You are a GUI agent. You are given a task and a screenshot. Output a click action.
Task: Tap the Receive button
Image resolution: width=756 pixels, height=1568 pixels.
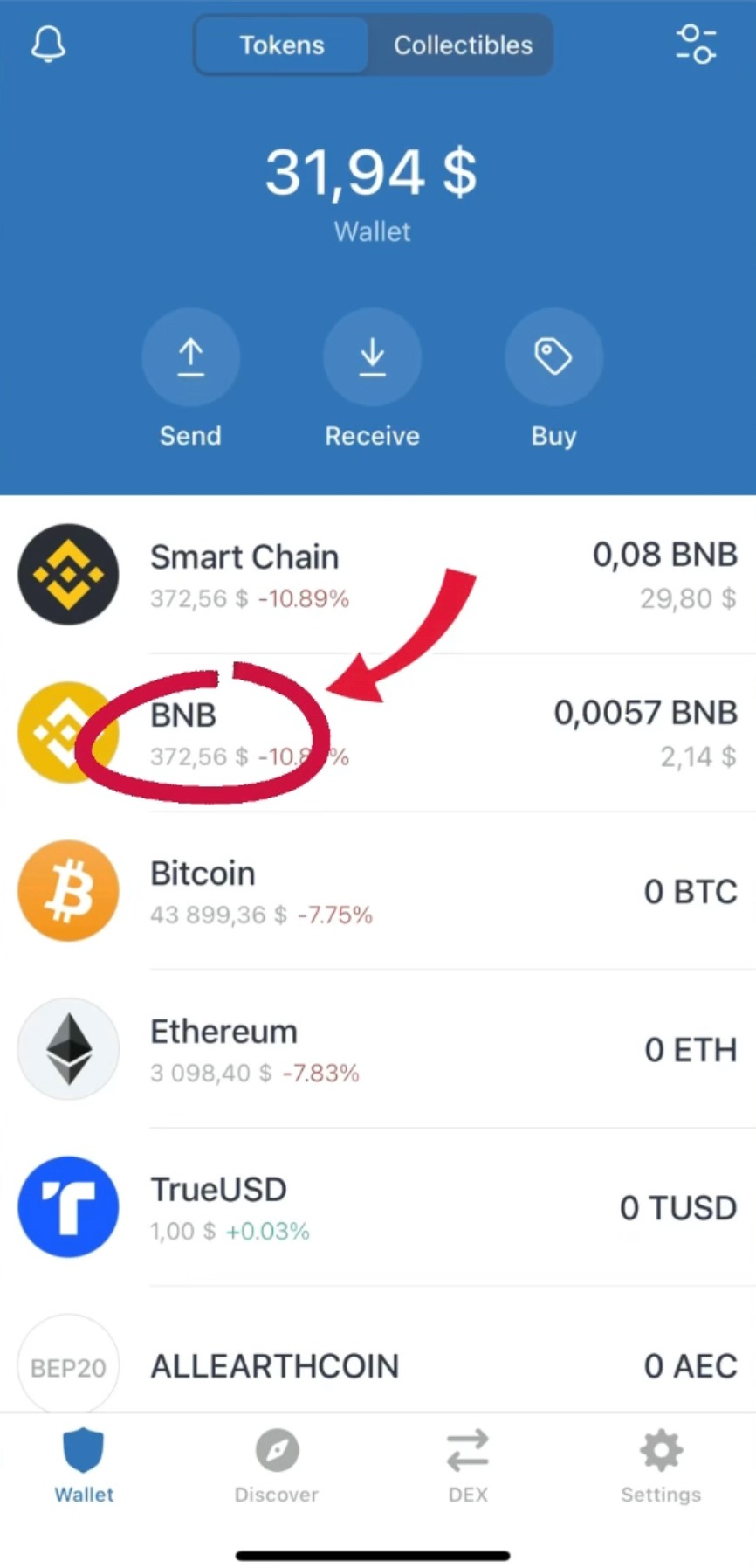click(x=372, y=358)
